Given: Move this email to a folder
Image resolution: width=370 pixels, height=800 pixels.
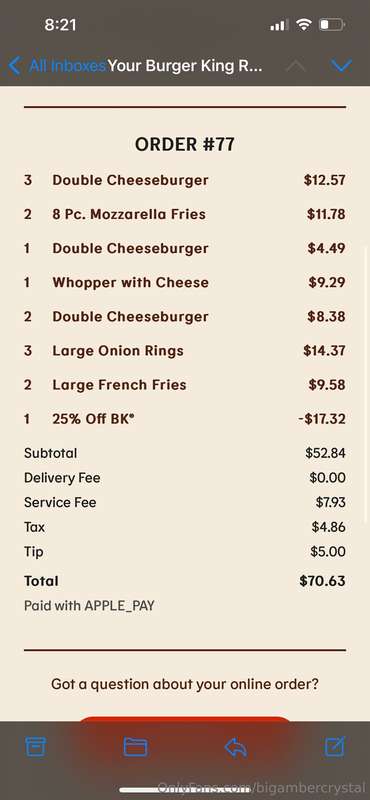Looking at the screenshot, I should coord(135,747).
